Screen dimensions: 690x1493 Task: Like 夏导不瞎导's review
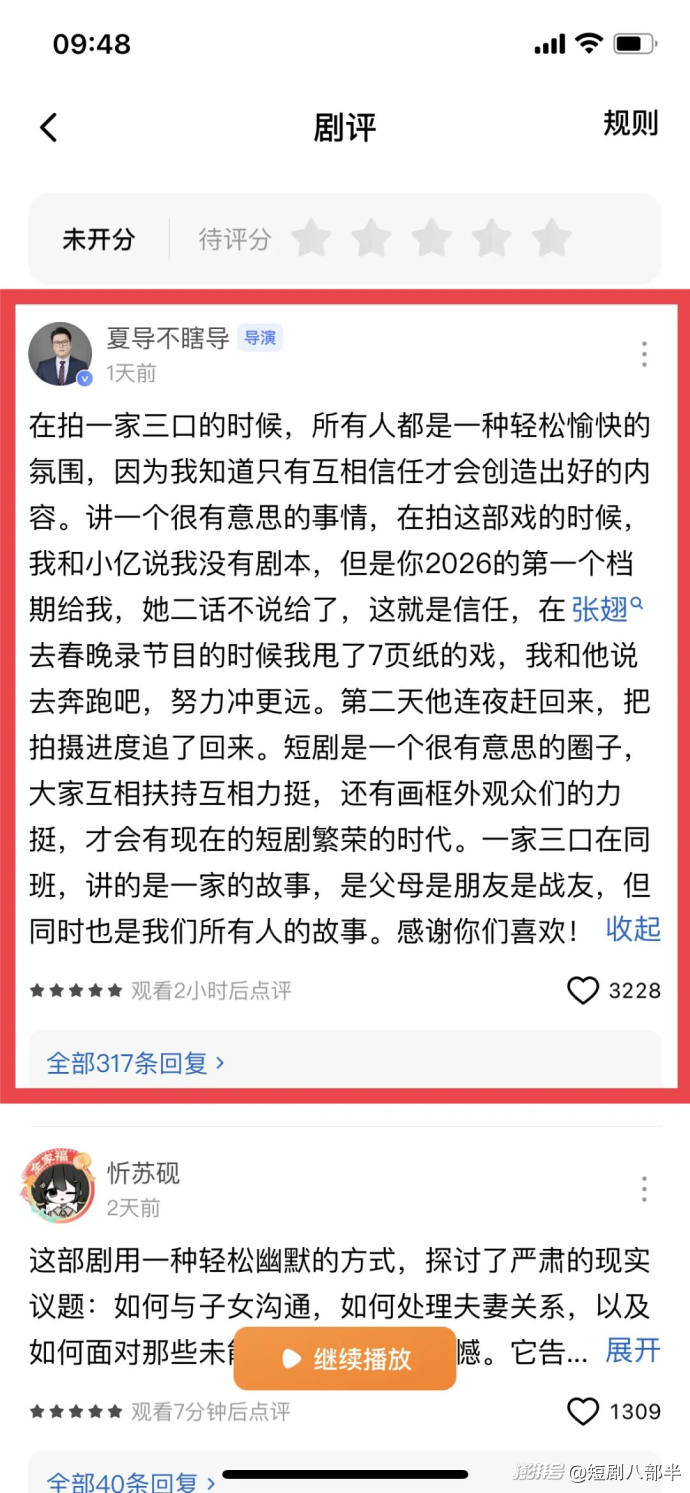(583, 990)
